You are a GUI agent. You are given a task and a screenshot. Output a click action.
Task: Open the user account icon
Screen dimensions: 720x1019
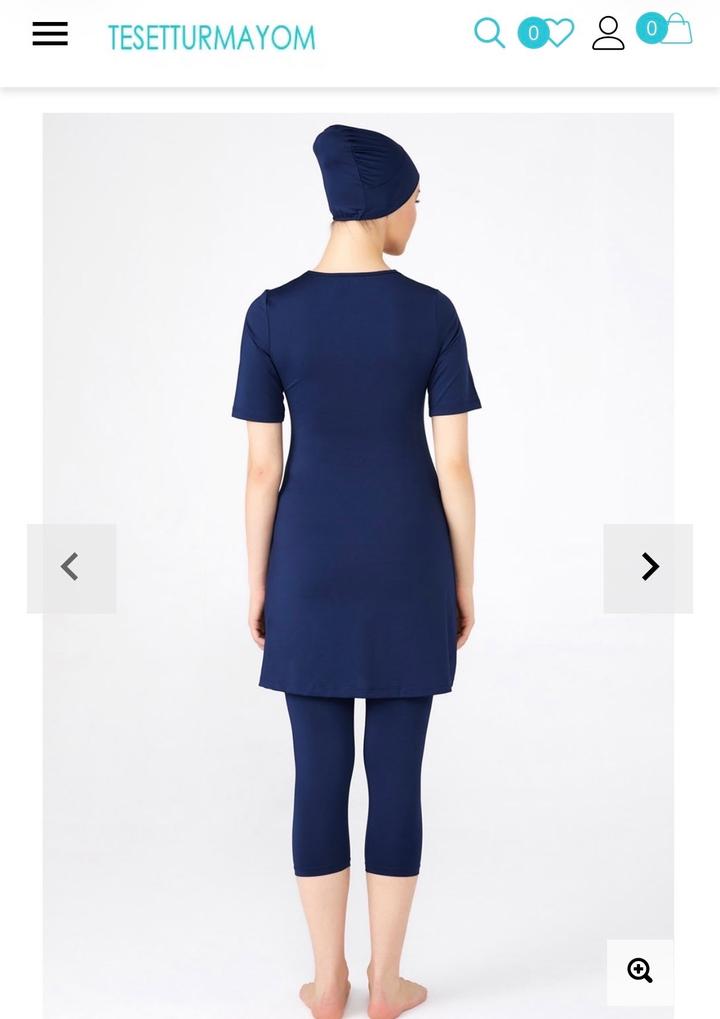point(608,33)
